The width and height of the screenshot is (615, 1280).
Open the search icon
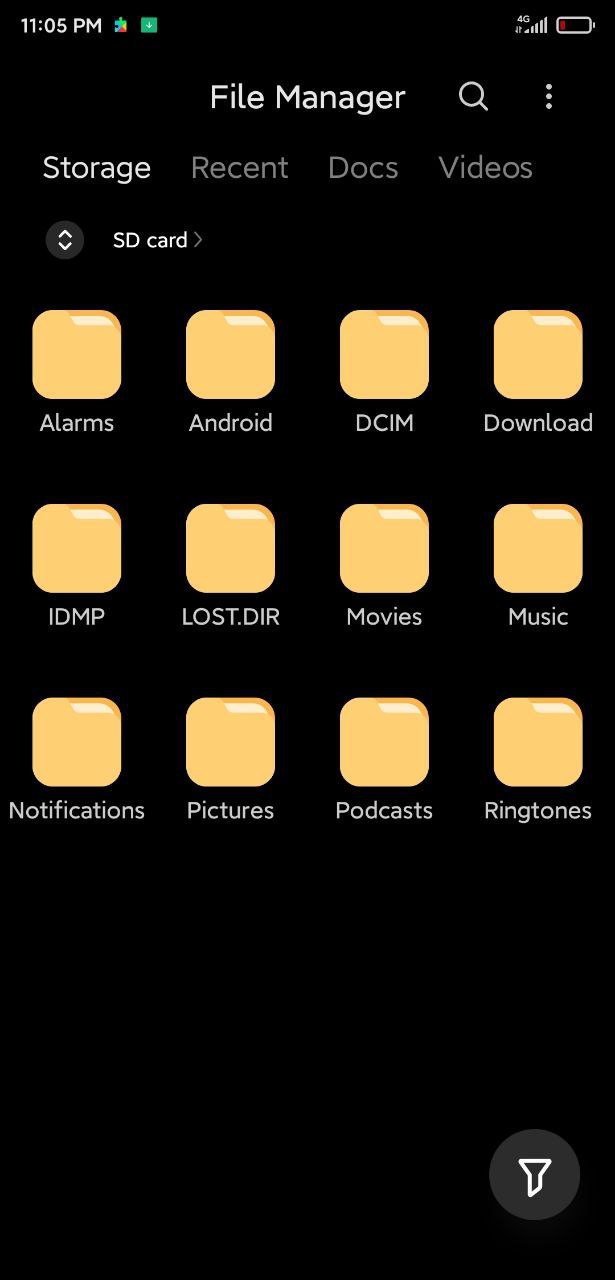click(473, 97)
